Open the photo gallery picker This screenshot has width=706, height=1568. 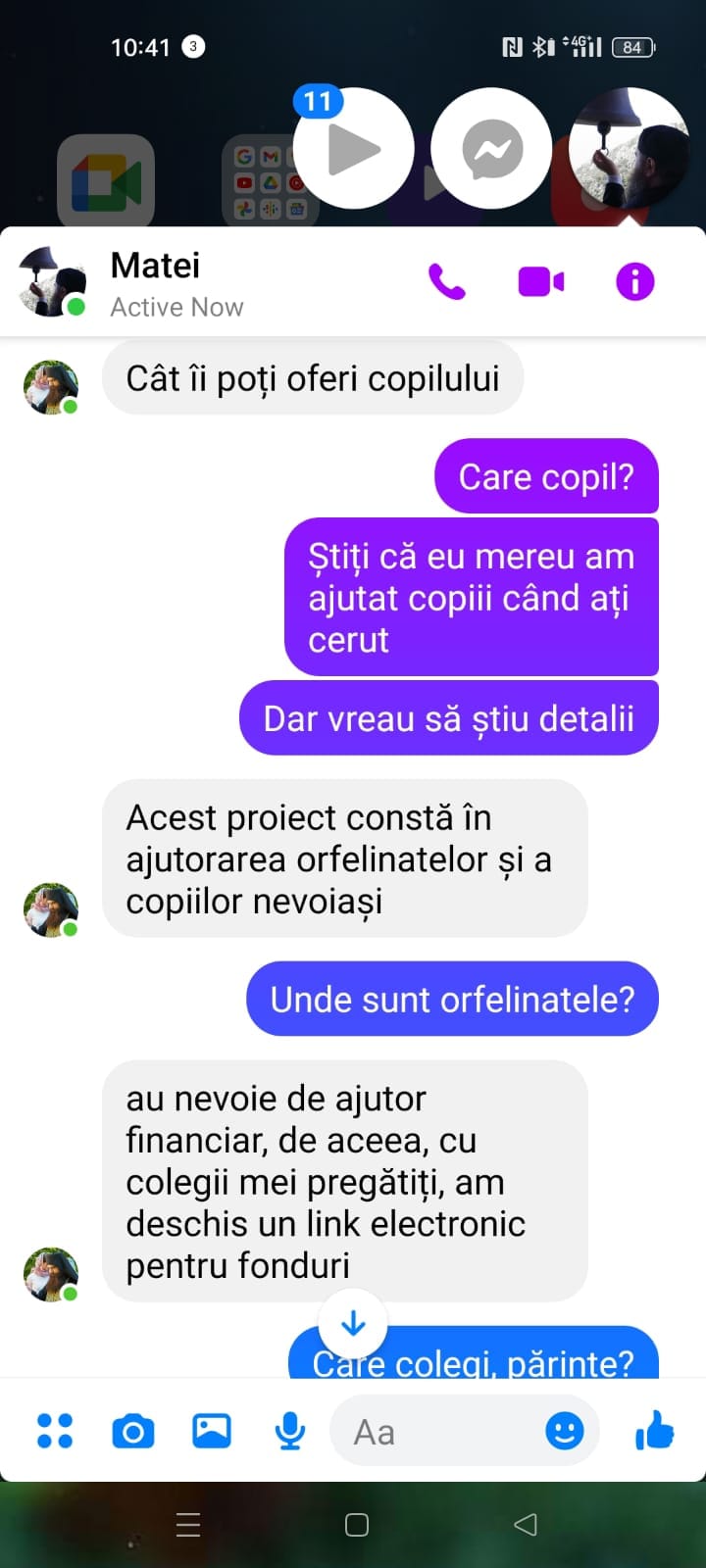(212, 1431)
